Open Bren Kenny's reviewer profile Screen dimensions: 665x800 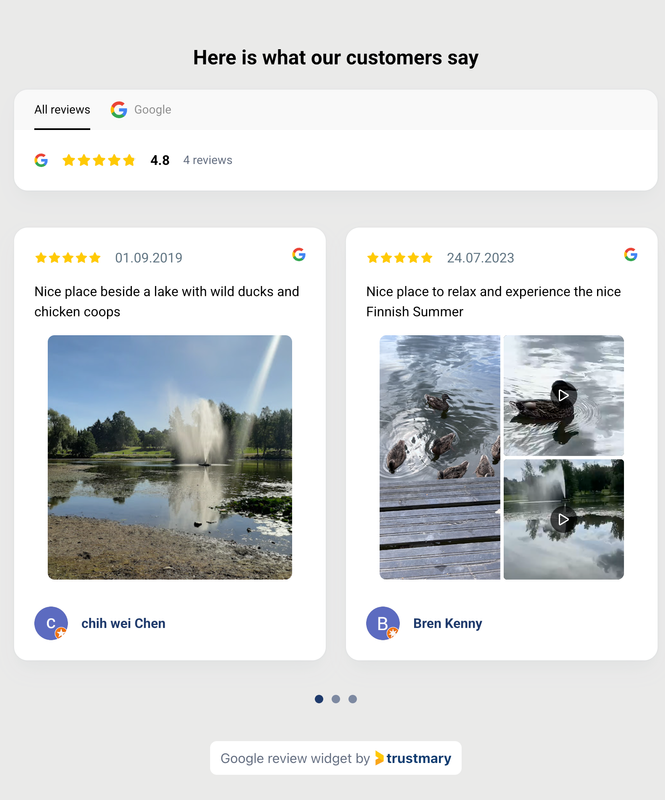pos(447,623)
